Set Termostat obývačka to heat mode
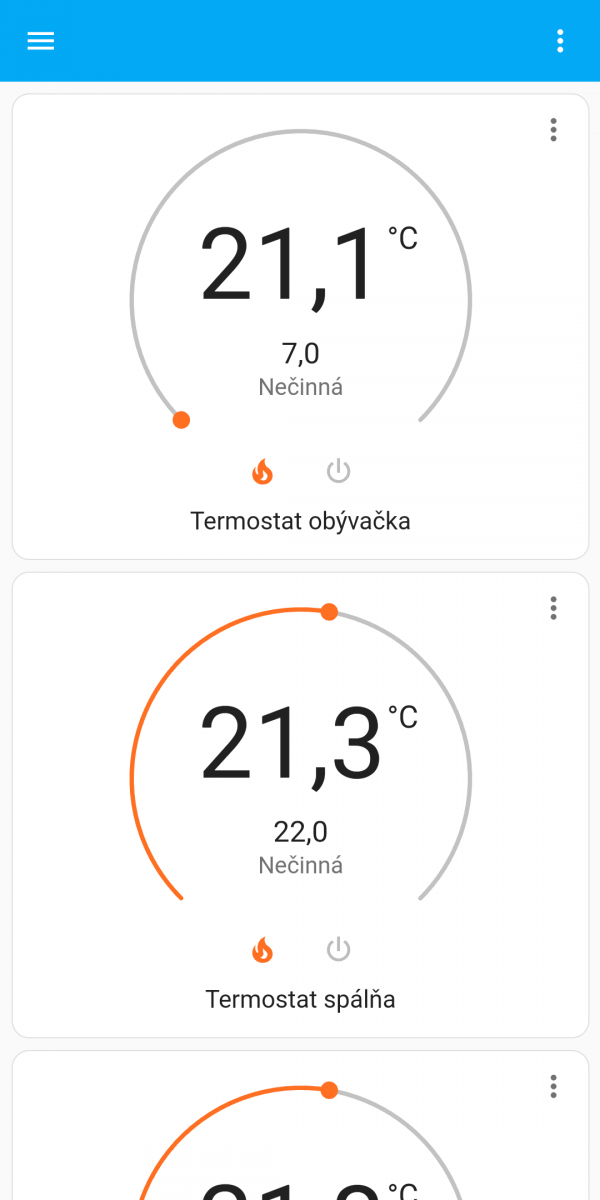600x1200 pixels. click(x=262, y=471)
